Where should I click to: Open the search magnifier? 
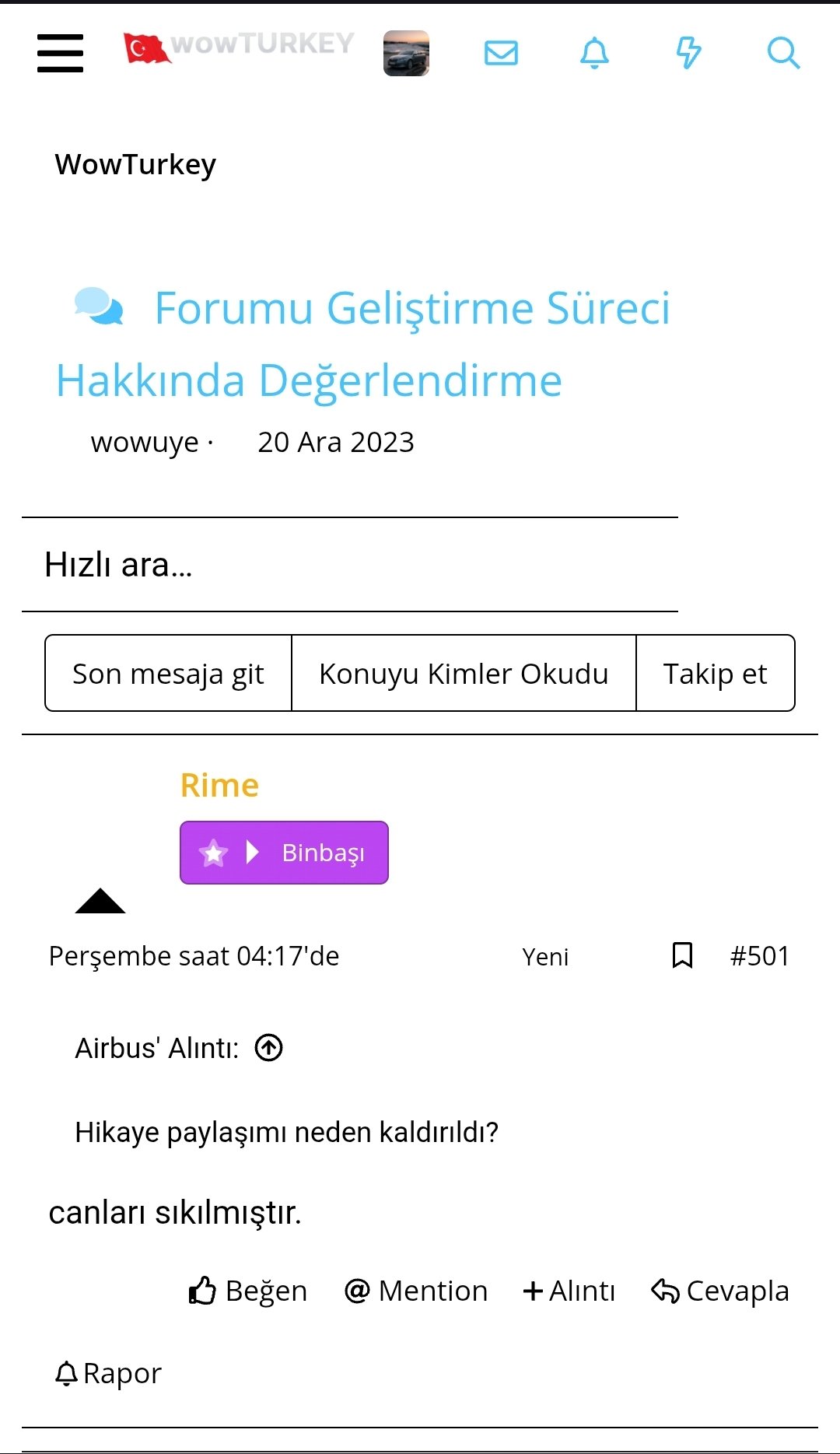782,53
